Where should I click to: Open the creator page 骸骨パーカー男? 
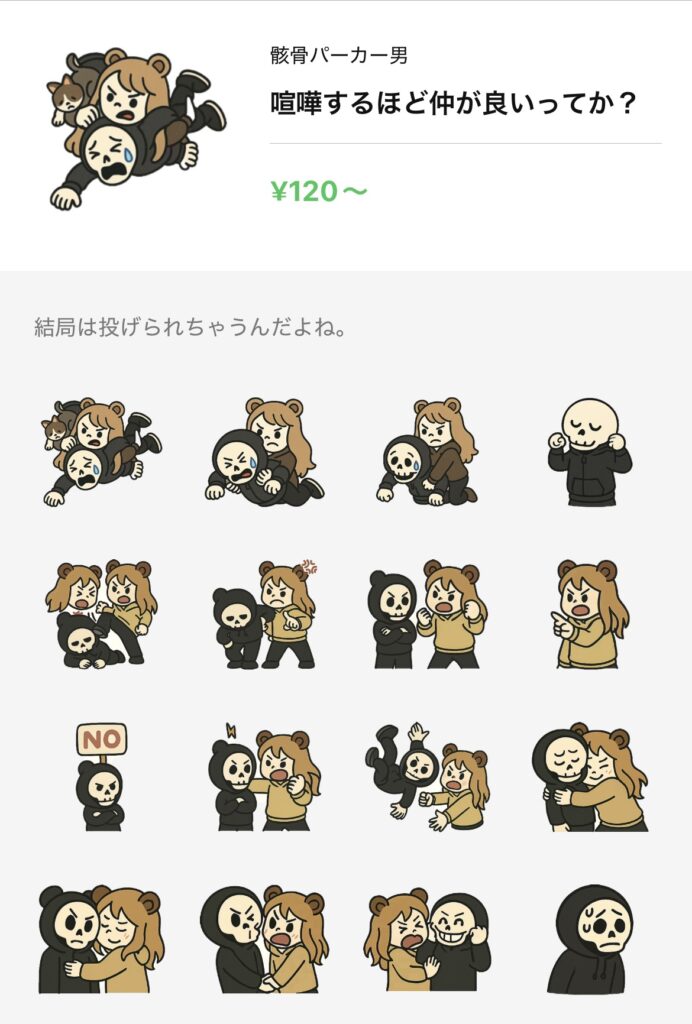[x=338, y=56]
